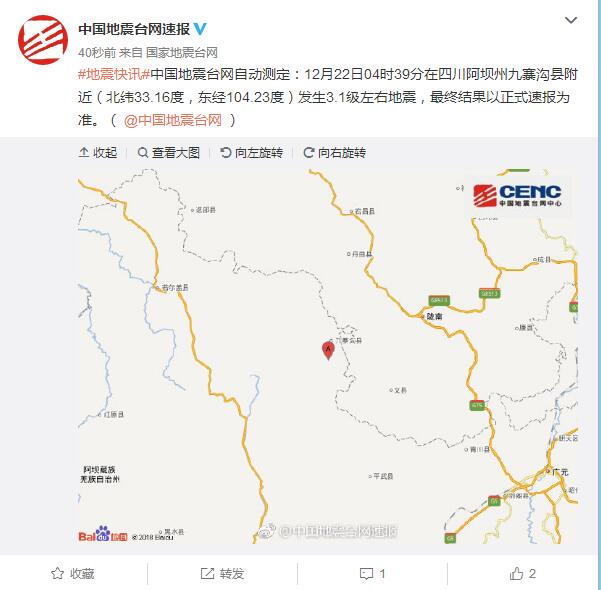Rotate image left with 向左旋转

(x=252, y=153)
